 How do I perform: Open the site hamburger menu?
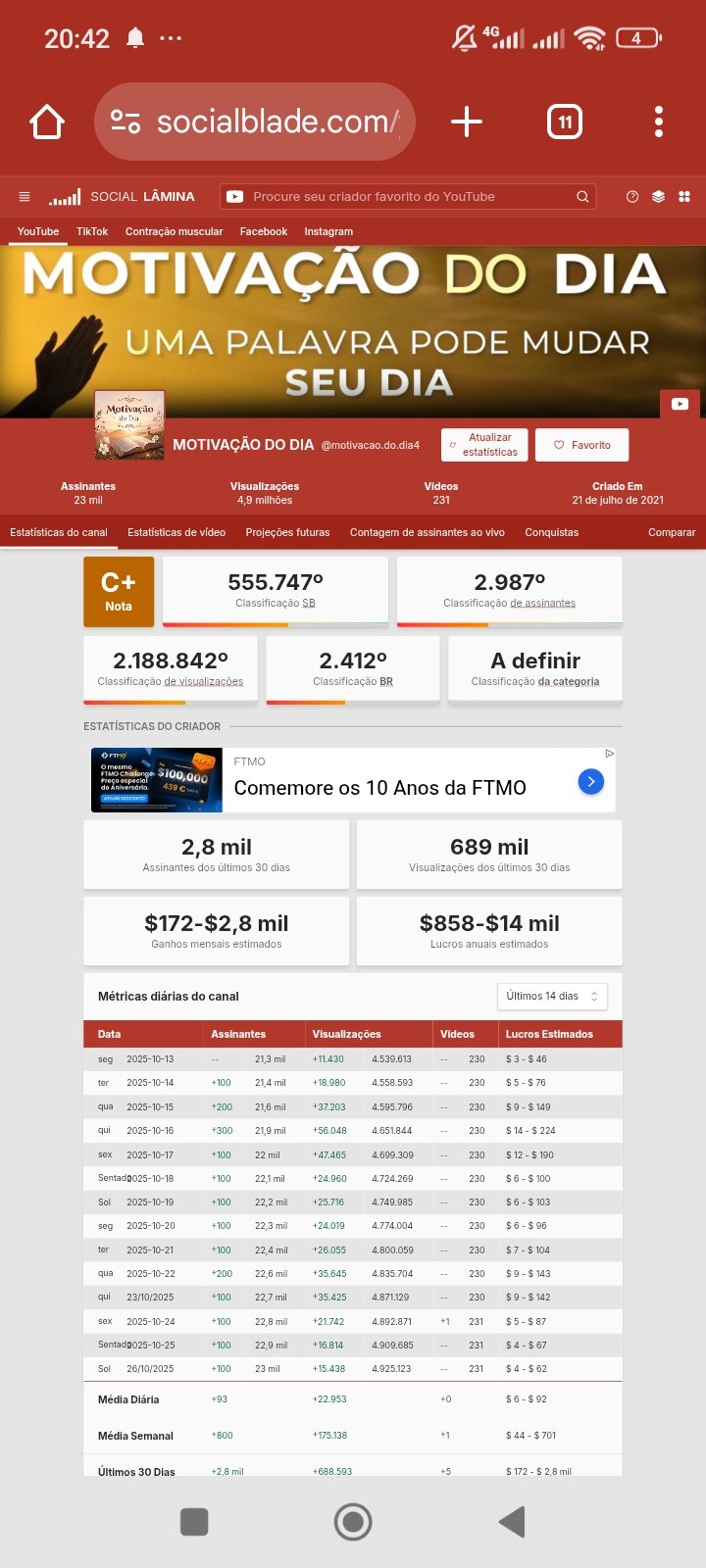coord(25,197)
